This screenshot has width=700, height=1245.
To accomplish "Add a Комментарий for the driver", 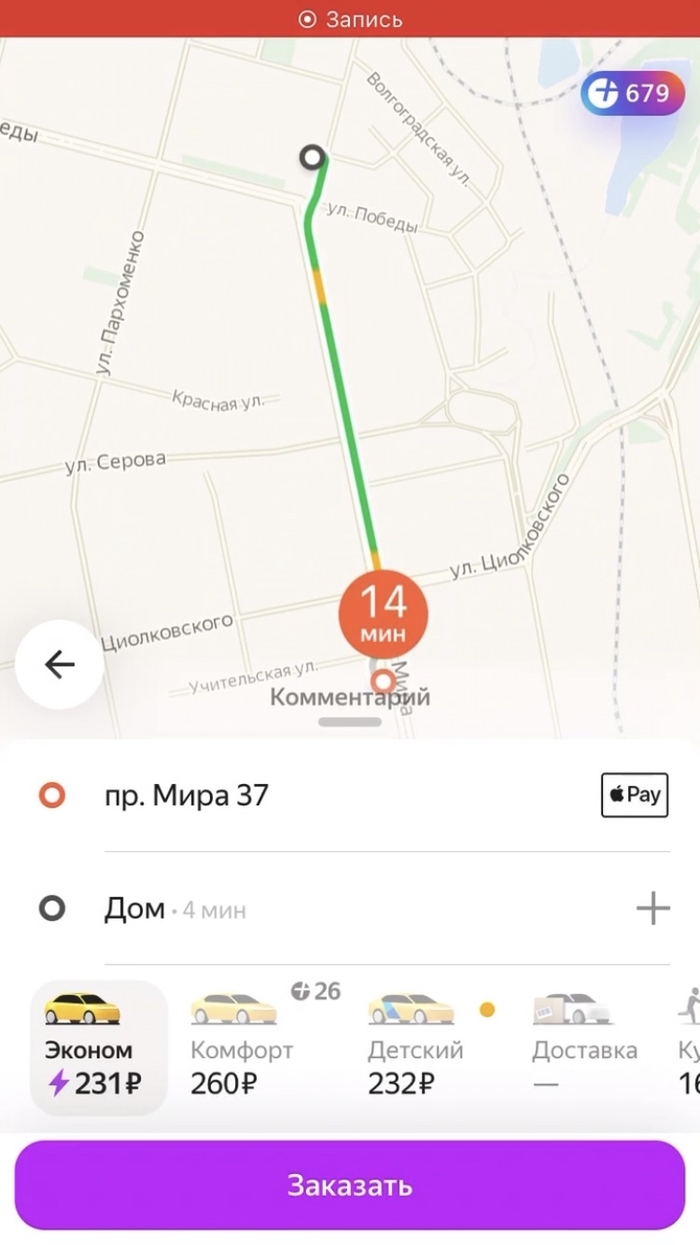I will (350, 697).
